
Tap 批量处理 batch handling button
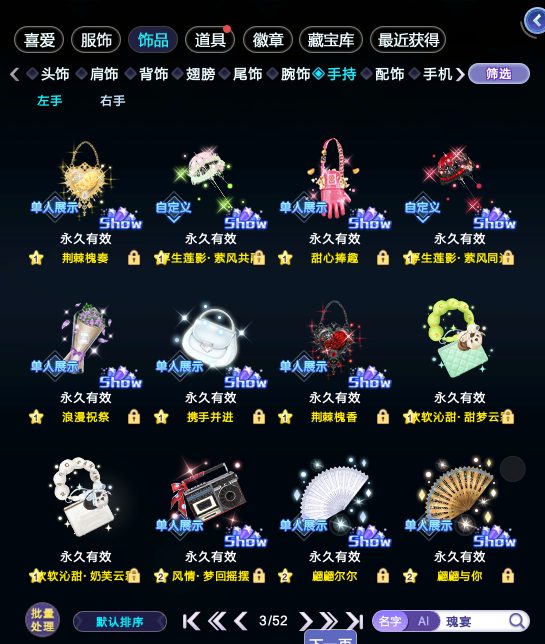(x=42, y=620)
